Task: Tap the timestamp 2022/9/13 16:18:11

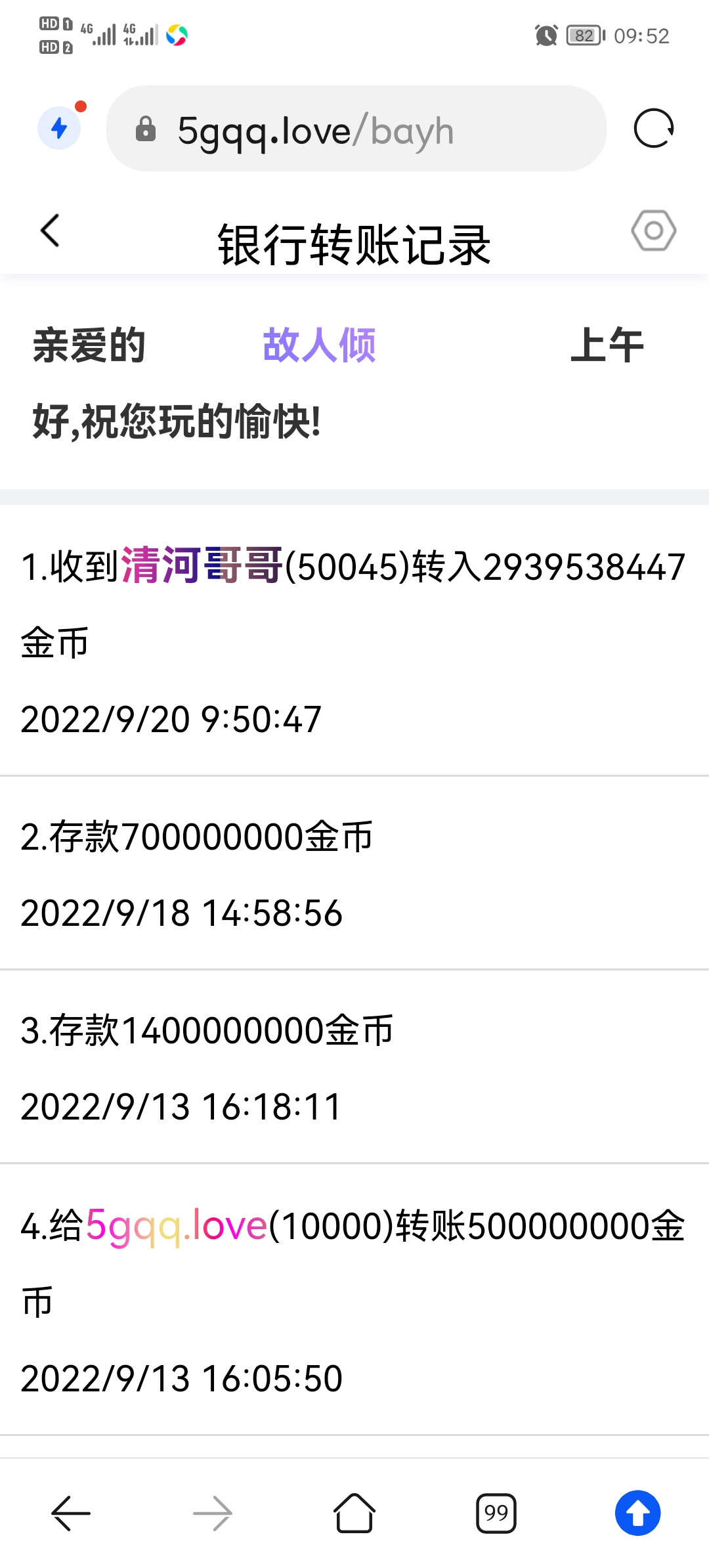Action: tap(180, 1104)
